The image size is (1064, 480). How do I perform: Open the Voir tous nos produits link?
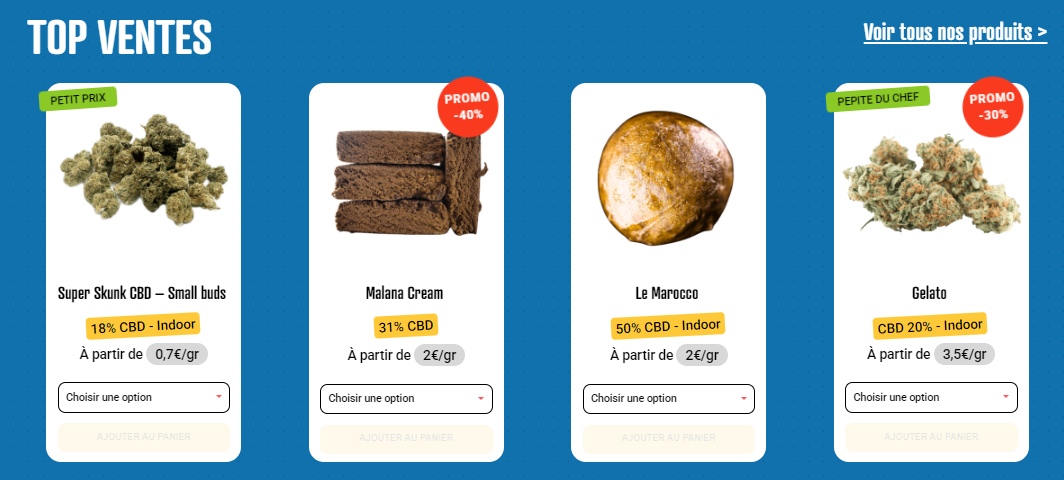(955, 33)
